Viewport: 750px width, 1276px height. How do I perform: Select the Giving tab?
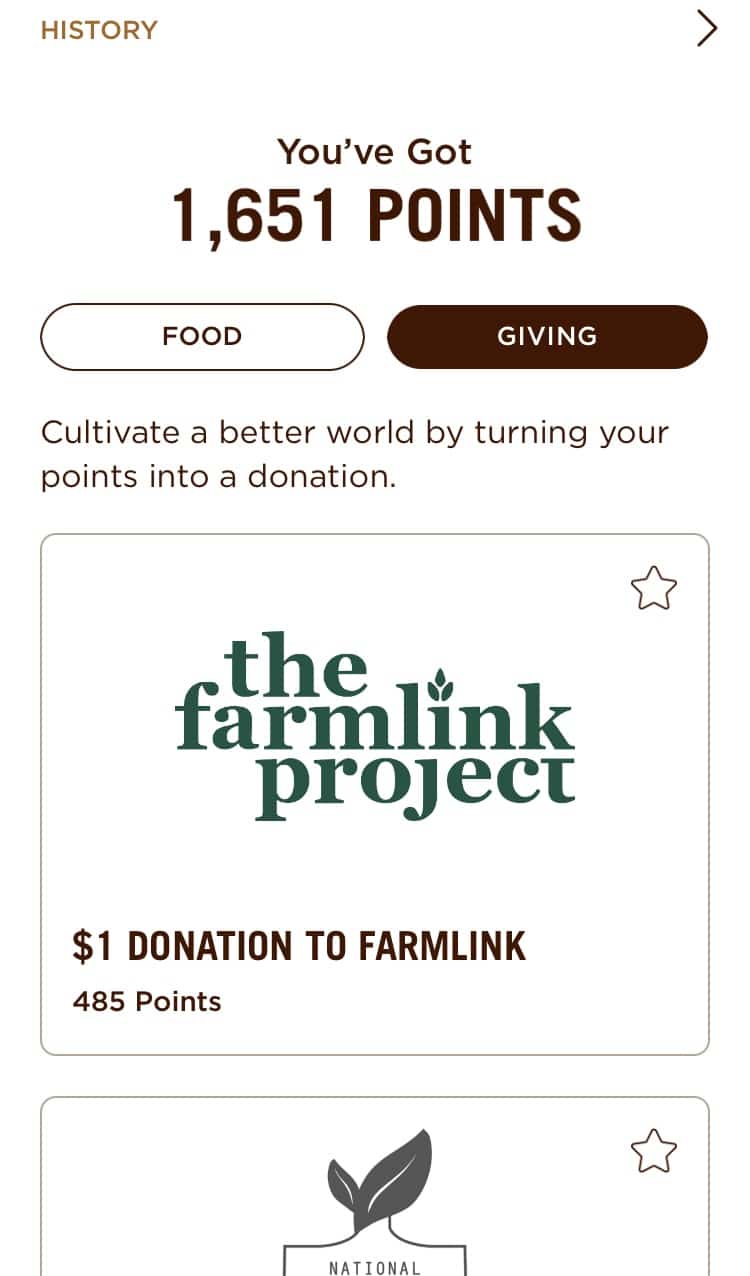coord(547,337)
